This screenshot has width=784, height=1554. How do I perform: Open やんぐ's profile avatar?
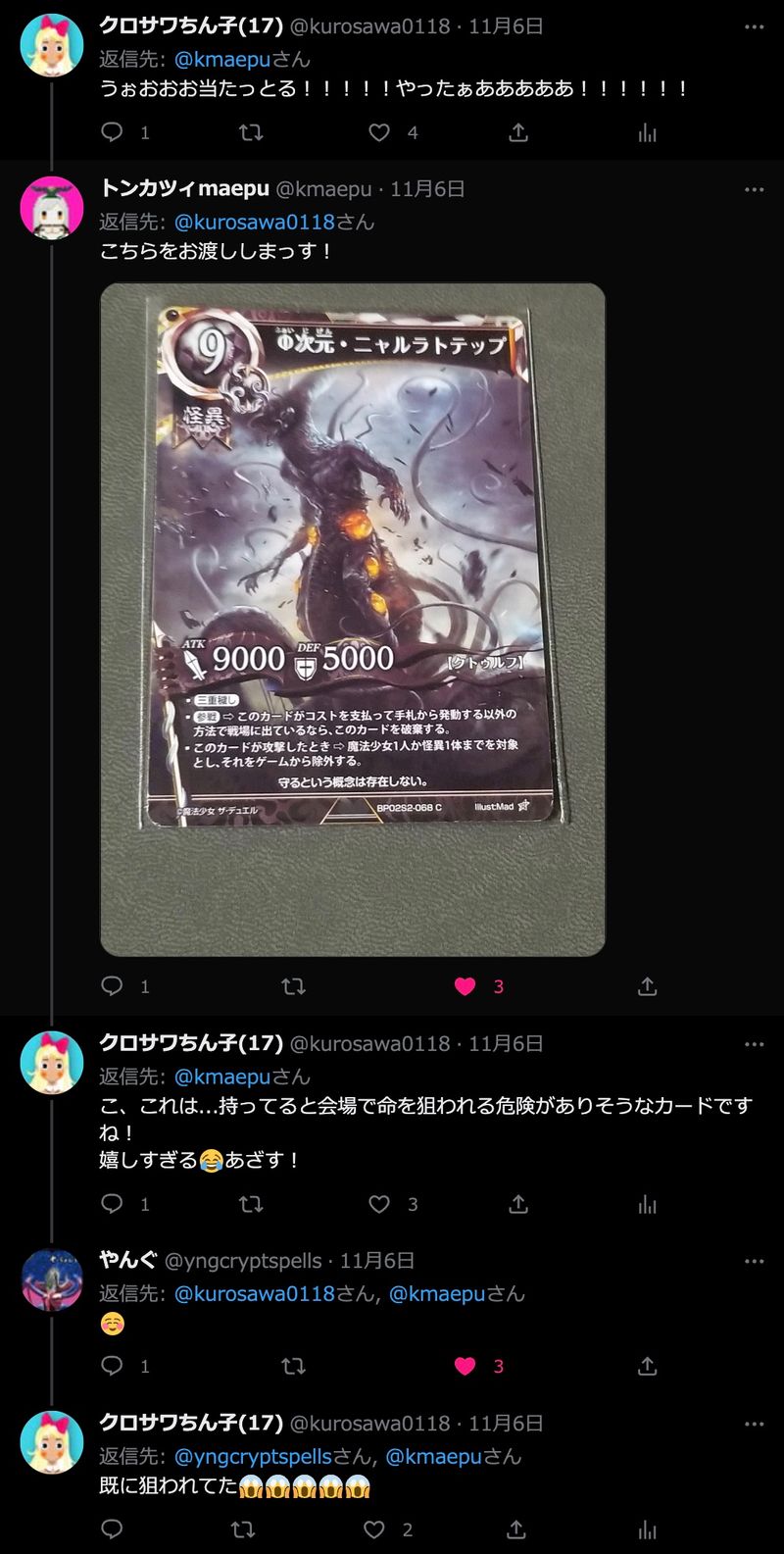pyautogui.click(x=52, y=1280)
